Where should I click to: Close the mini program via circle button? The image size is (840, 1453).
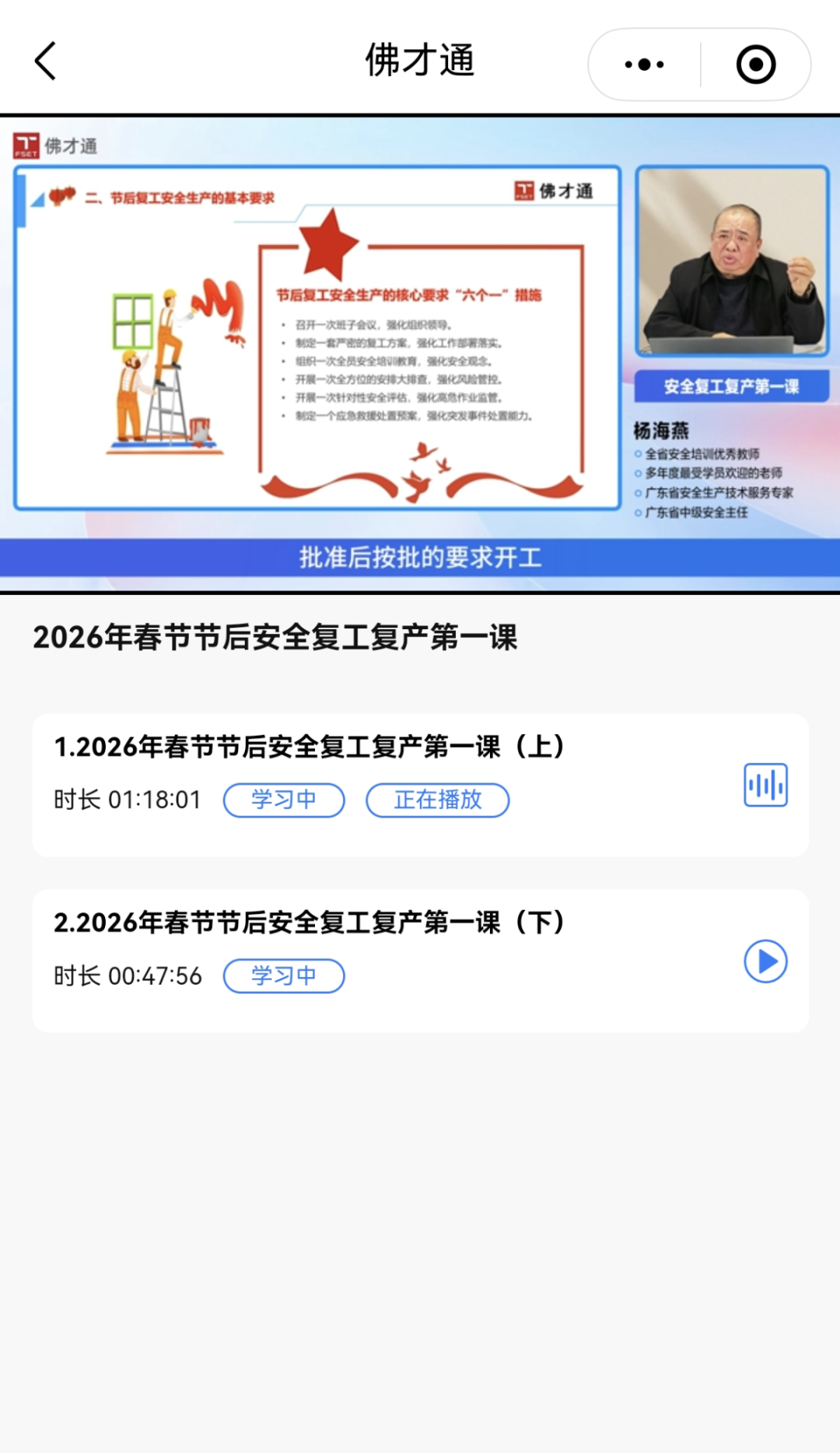tap(755, 65)
